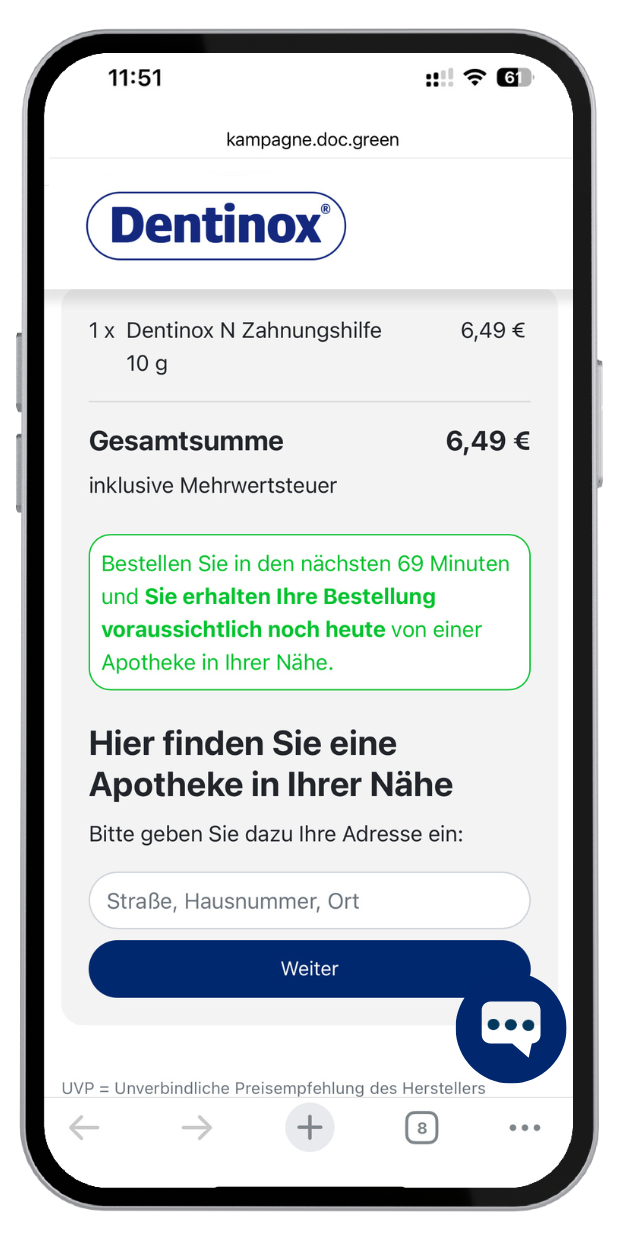Open a new tab with the plus button
620x1240 pixels.
coord(310,1128)
